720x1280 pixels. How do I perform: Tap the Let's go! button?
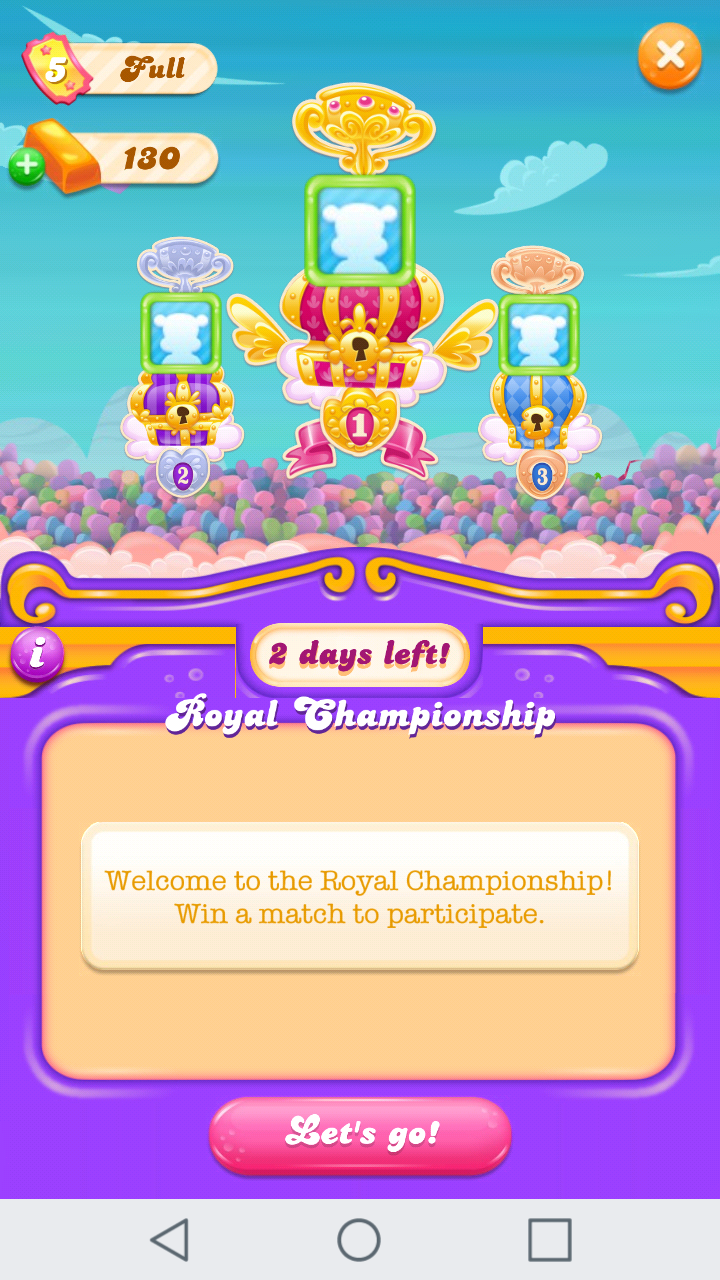tap(360, 1134)
